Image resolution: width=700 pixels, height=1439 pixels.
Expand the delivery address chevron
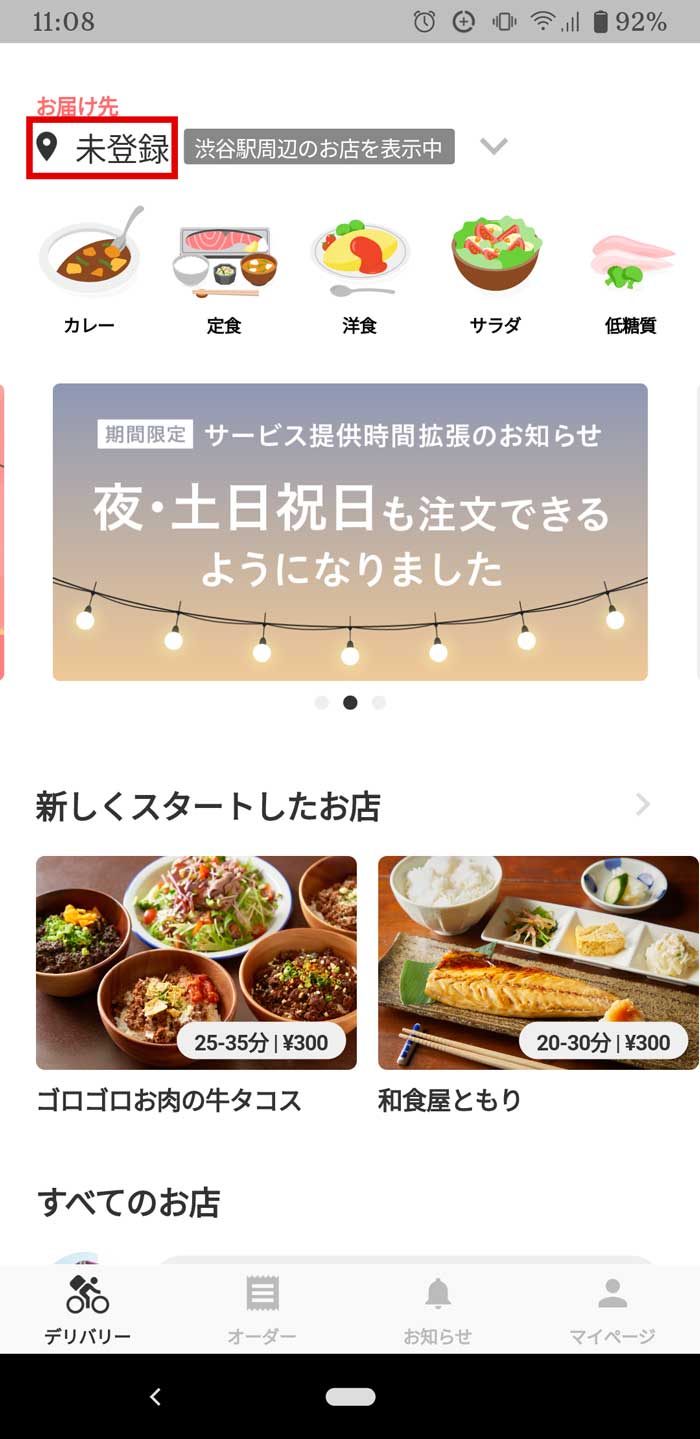(x=494, y=147)
